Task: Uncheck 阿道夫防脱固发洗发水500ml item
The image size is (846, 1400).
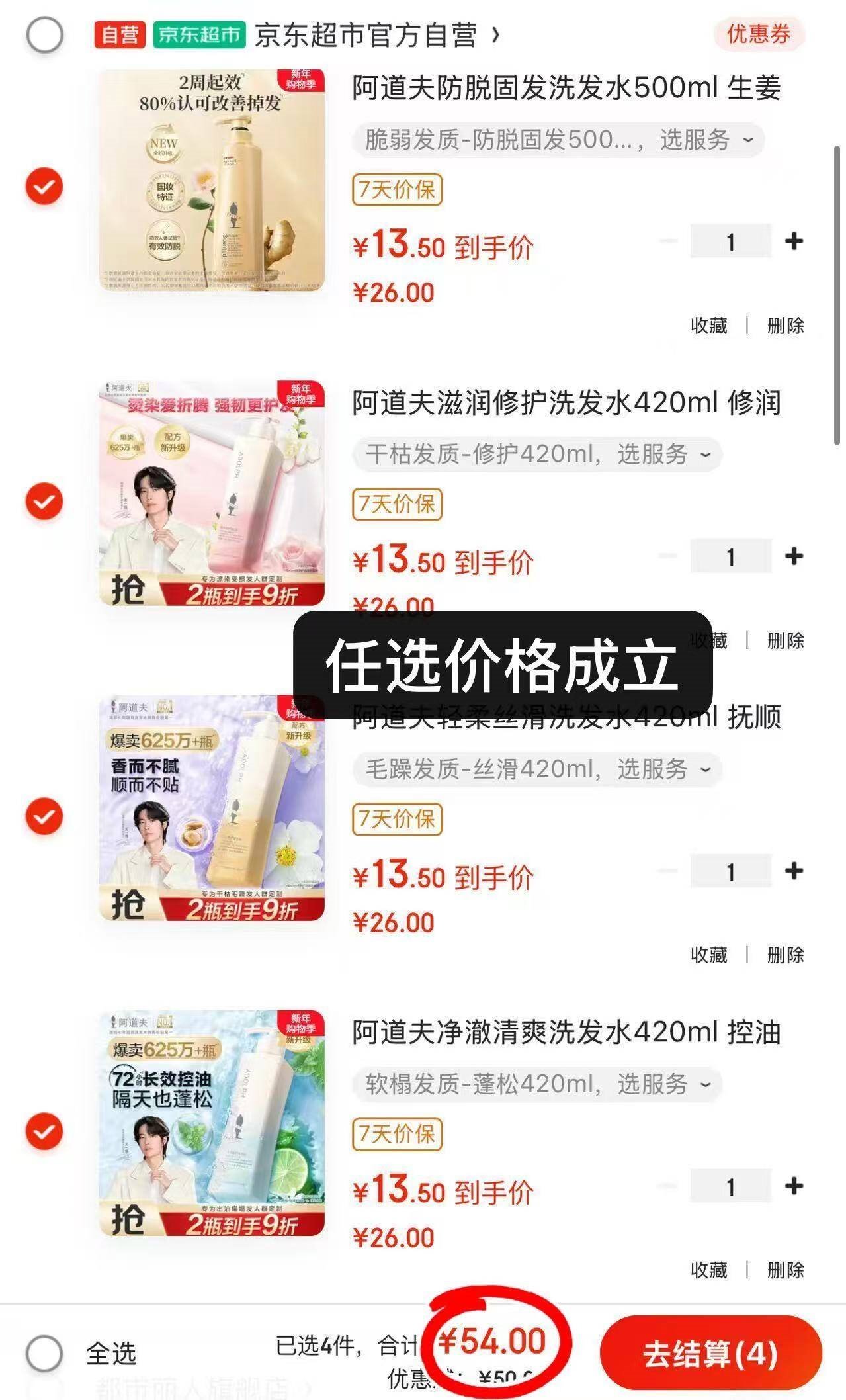Action: click(x=44, y=187)
